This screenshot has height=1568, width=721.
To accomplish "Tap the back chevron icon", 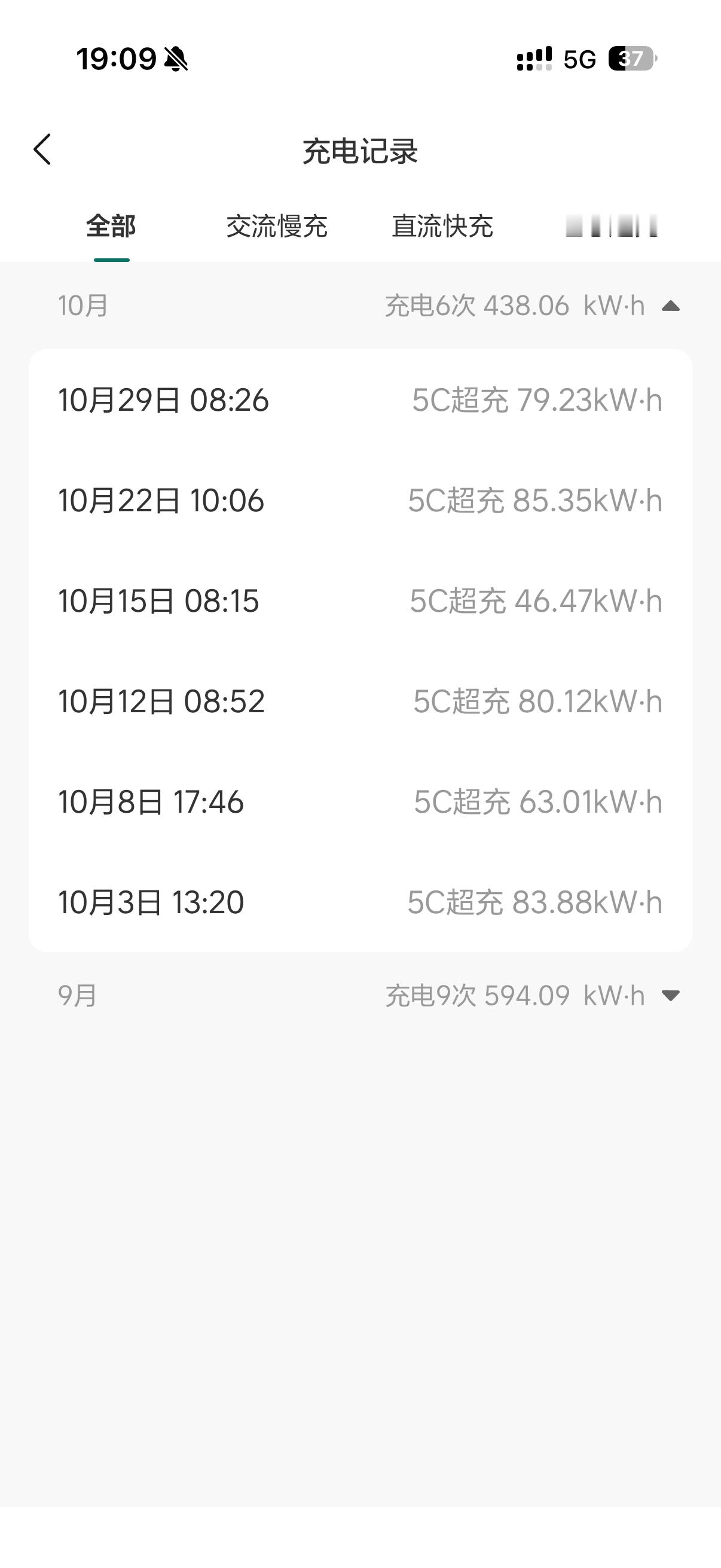I will coord(42,149).
